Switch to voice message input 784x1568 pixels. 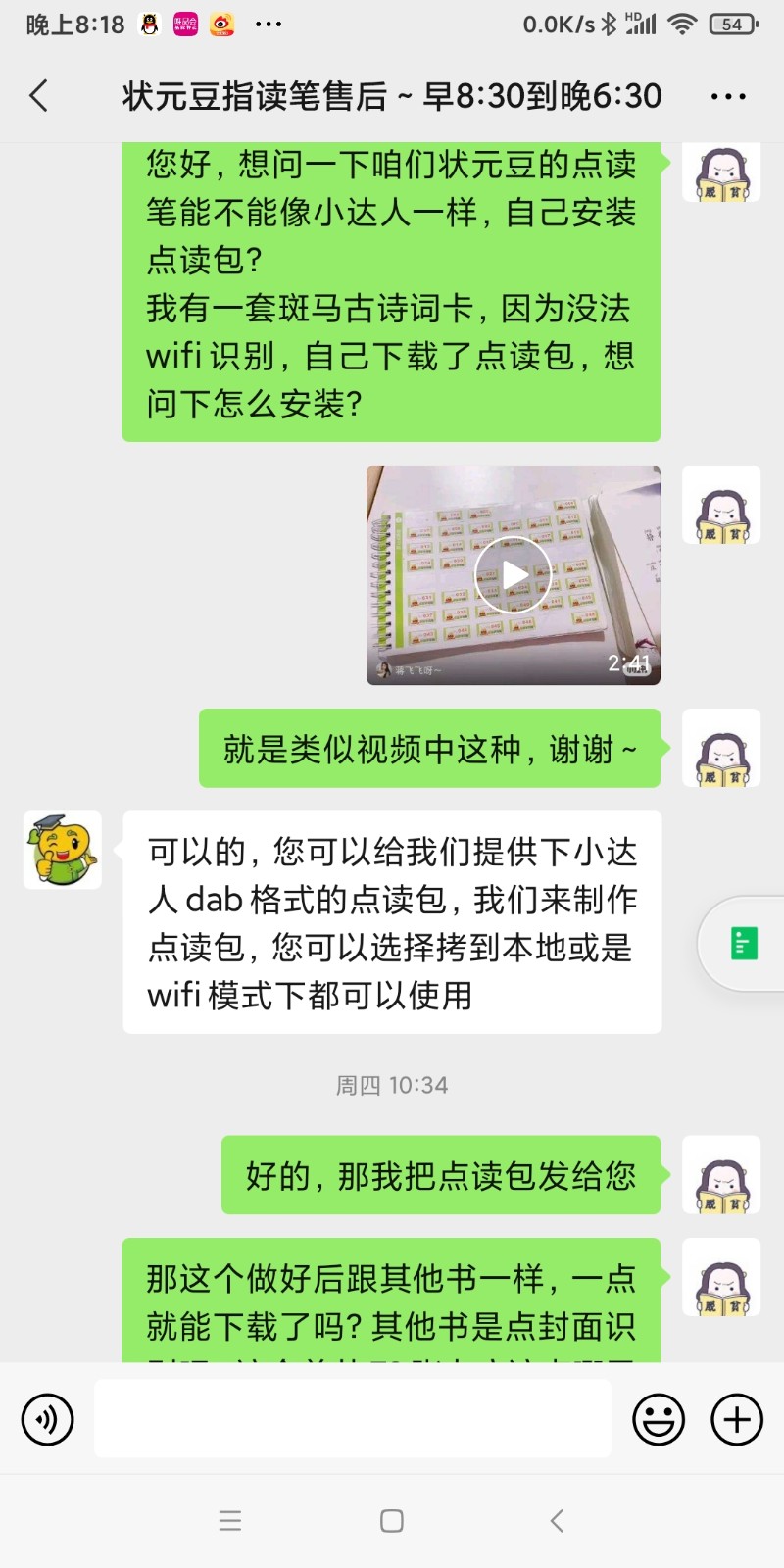47,1418
